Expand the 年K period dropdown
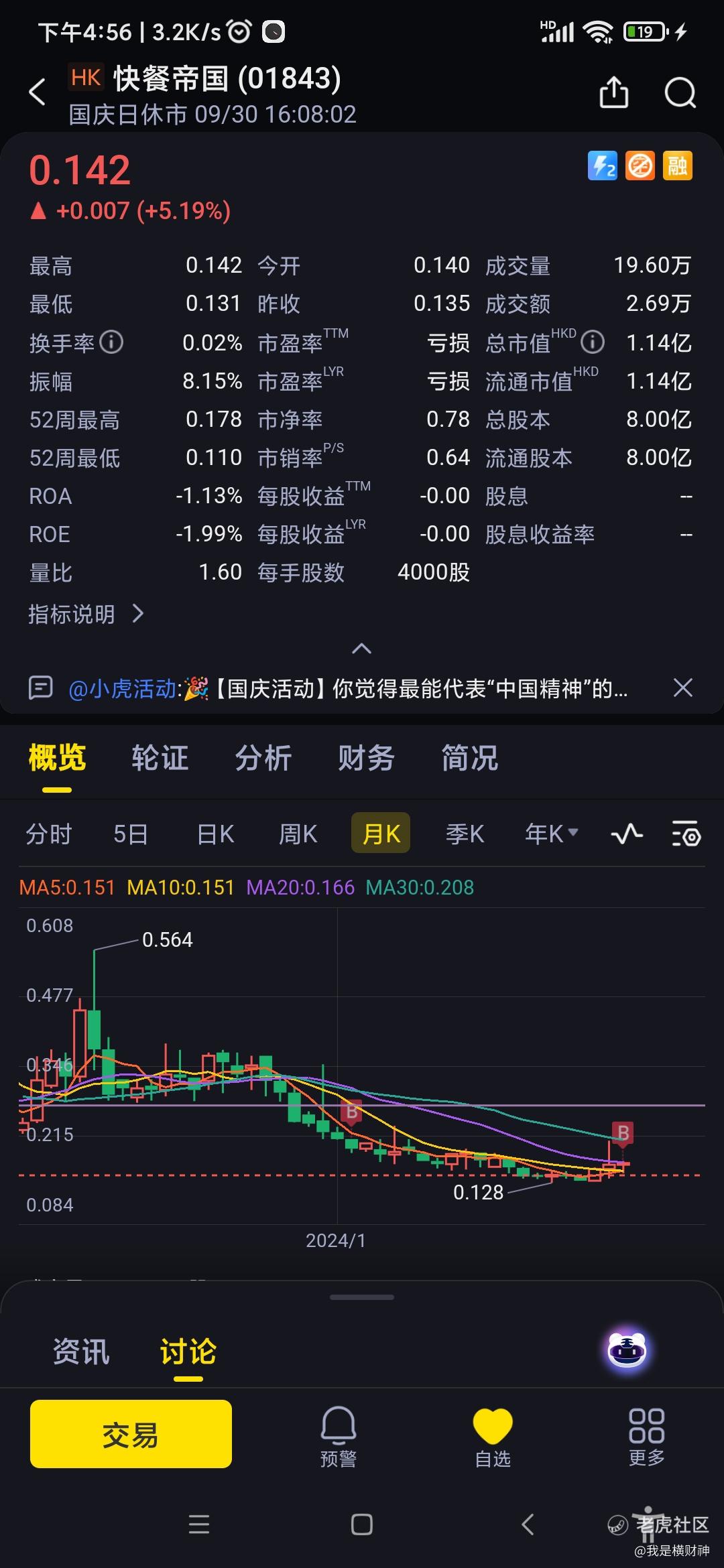Image resolution: width=724 pixels, height=1568 pixels. [551, 834]
